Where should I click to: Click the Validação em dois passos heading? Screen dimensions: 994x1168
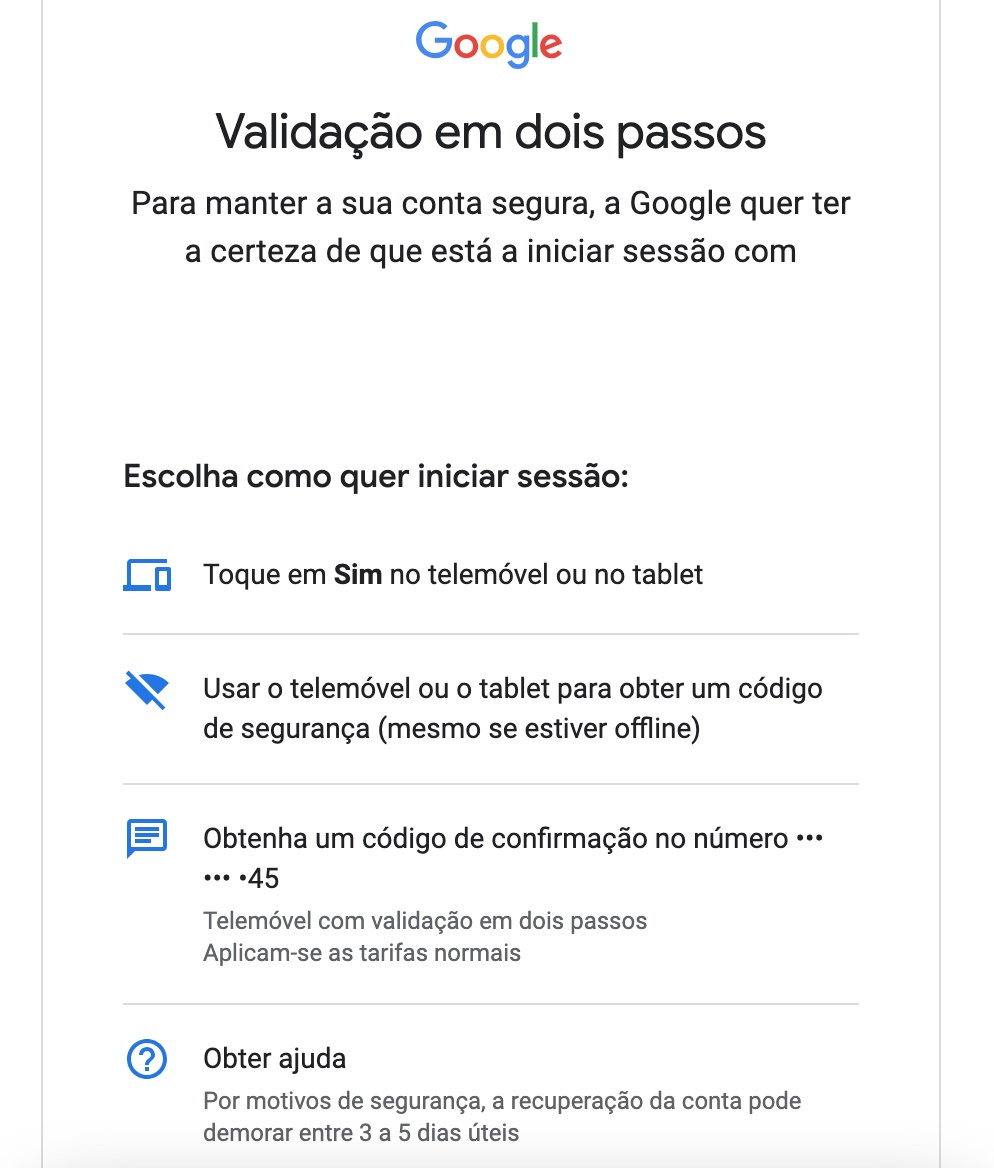tap(489, 131)
